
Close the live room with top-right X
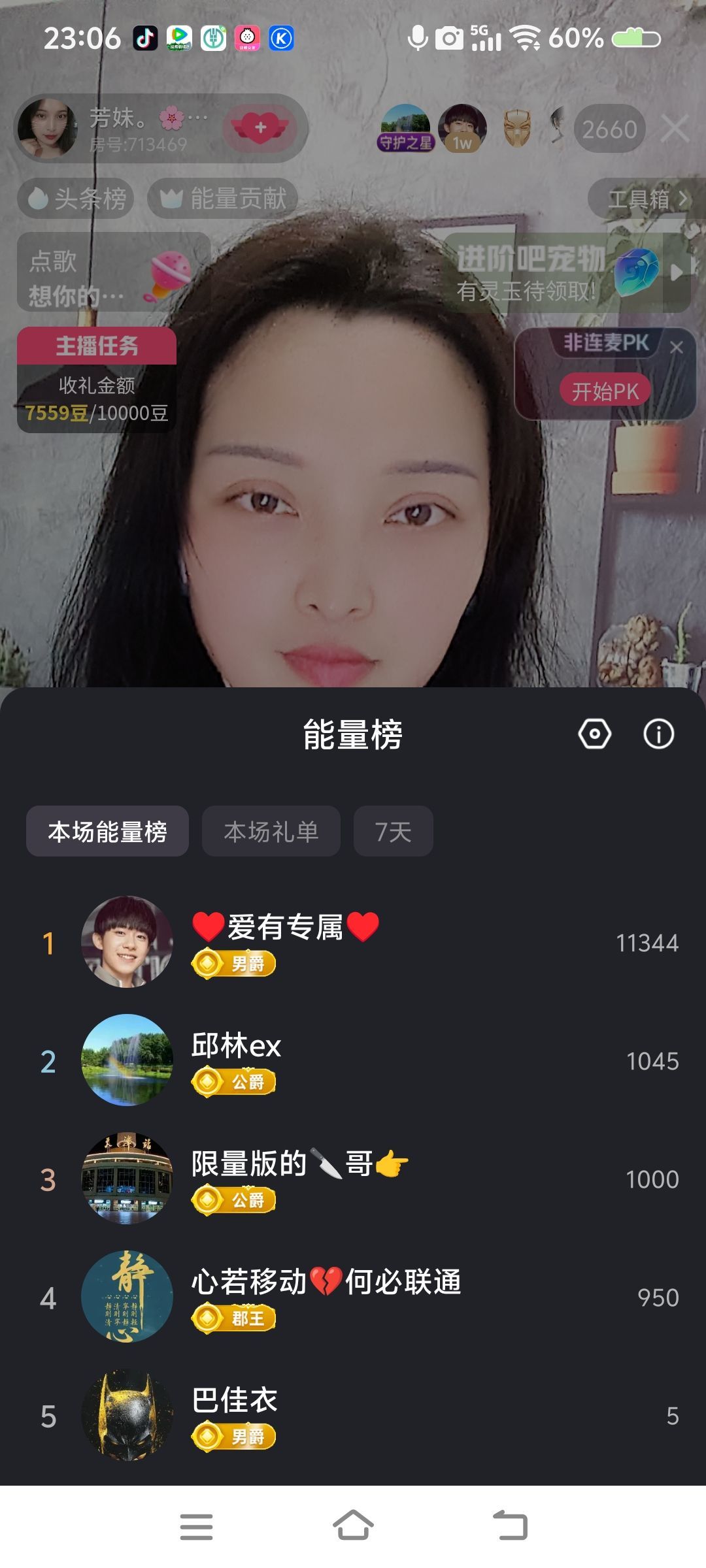[x=675, y=129]
